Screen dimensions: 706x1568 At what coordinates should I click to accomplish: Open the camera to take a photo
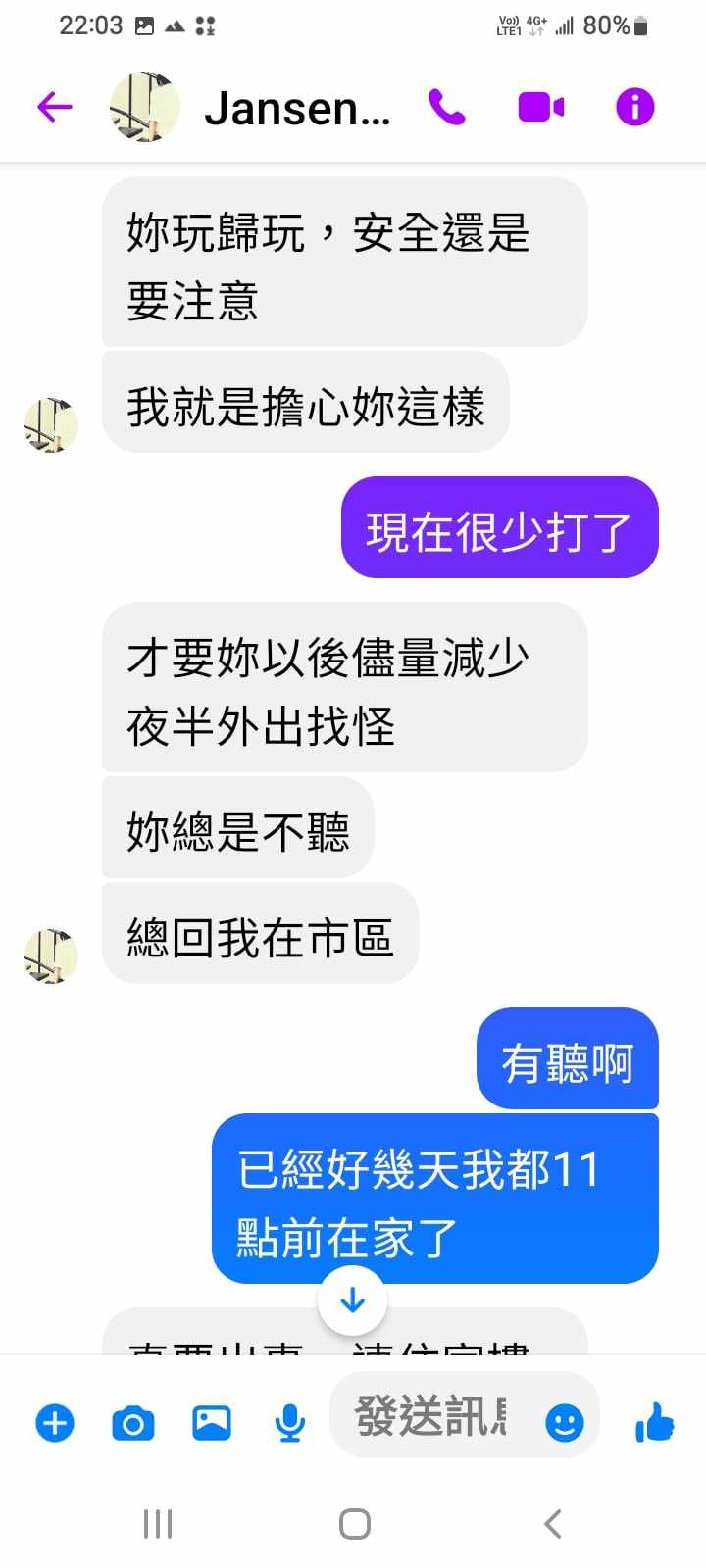click(133, 1422)
